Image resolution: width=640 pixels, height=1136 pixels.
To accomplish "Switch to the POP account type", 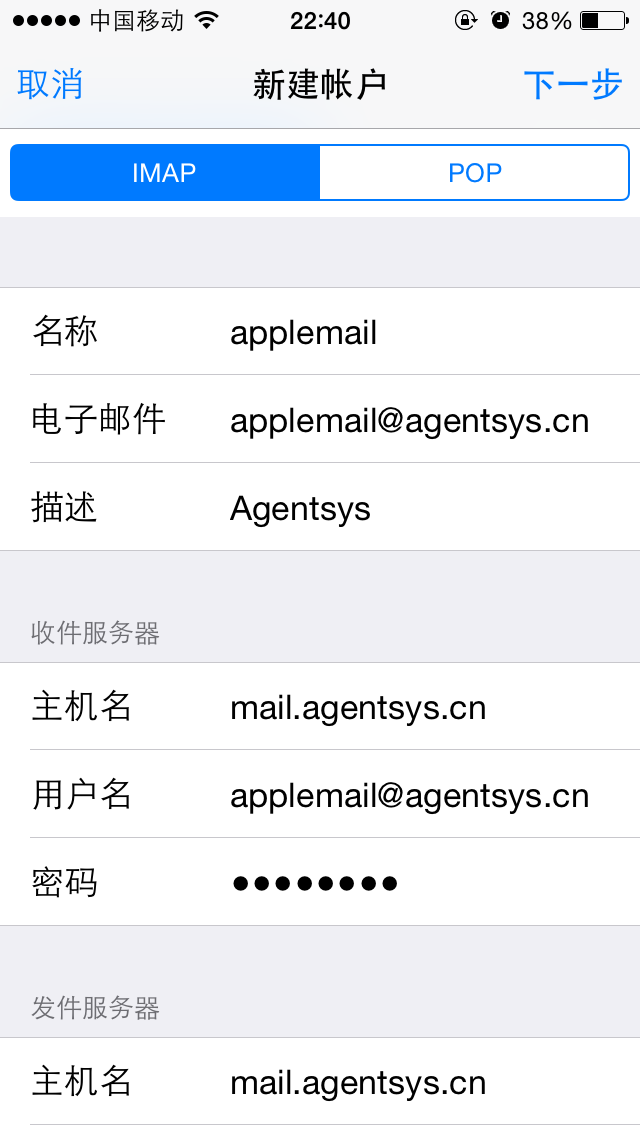I will coord(474,173).
